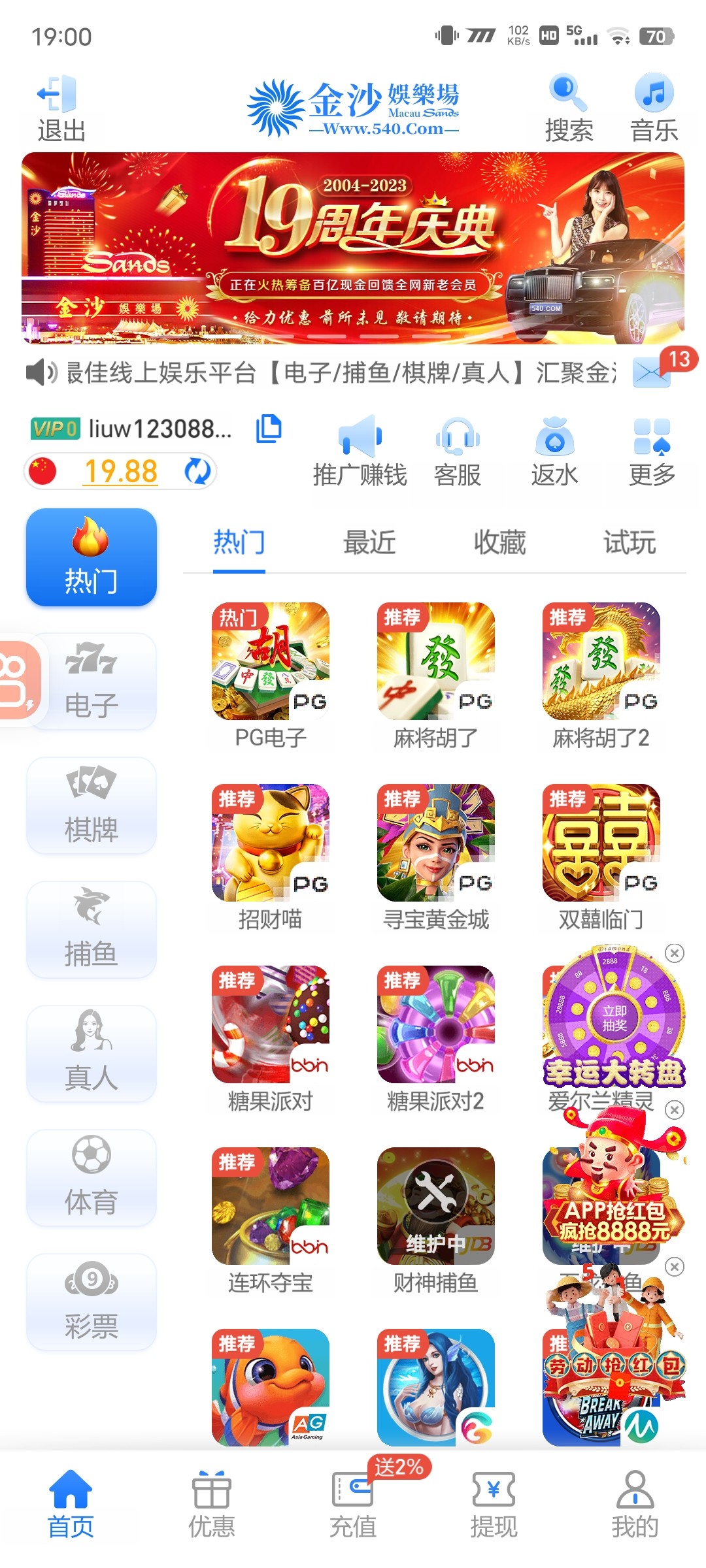Dismiss the 幸运大转盘 floating popup
This screenshot has width=706, height=1568.
[674, 953]
